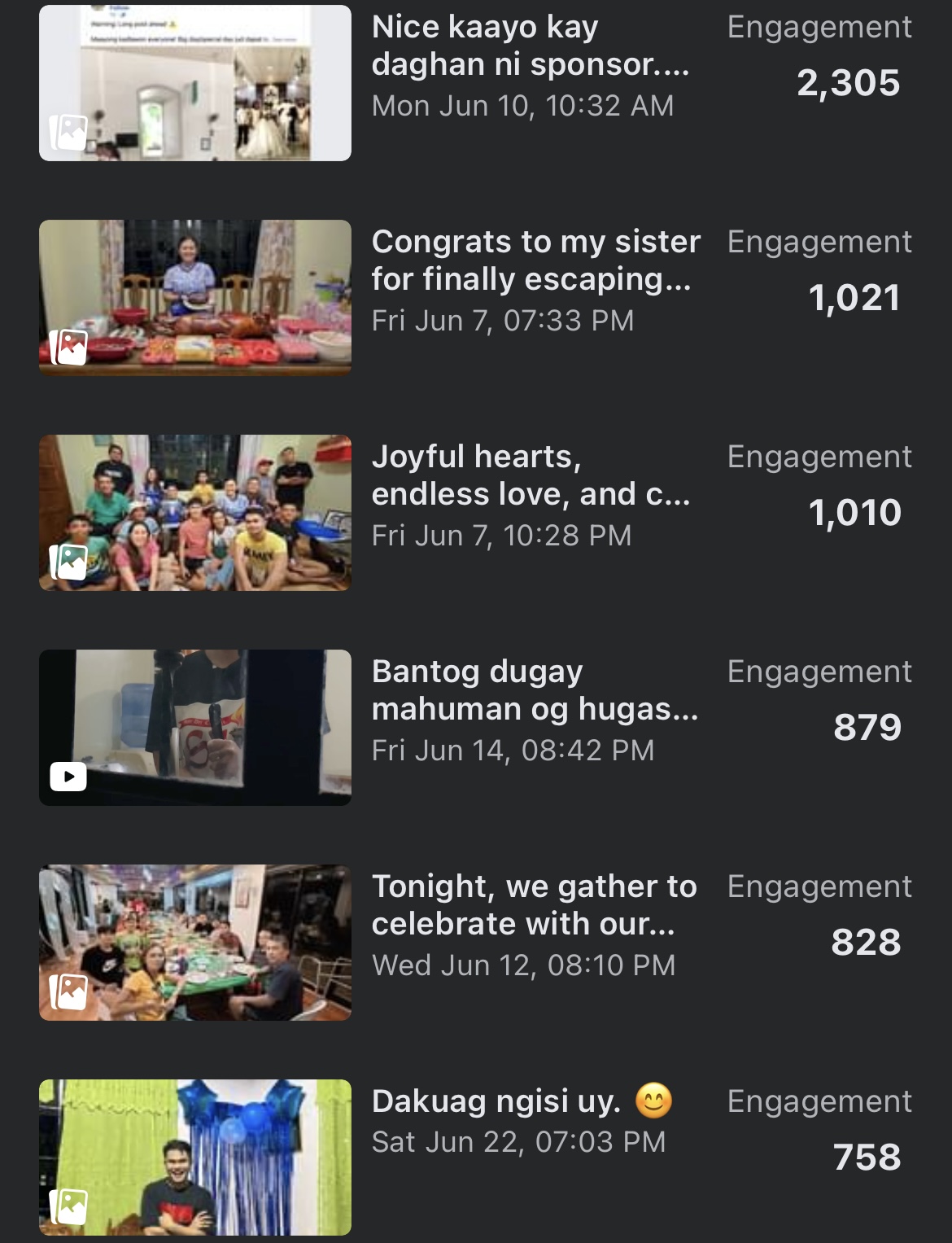Open the 'Joyful hearts, endless love' post
Screen dimensions: 952x1243
pos(531,475)
